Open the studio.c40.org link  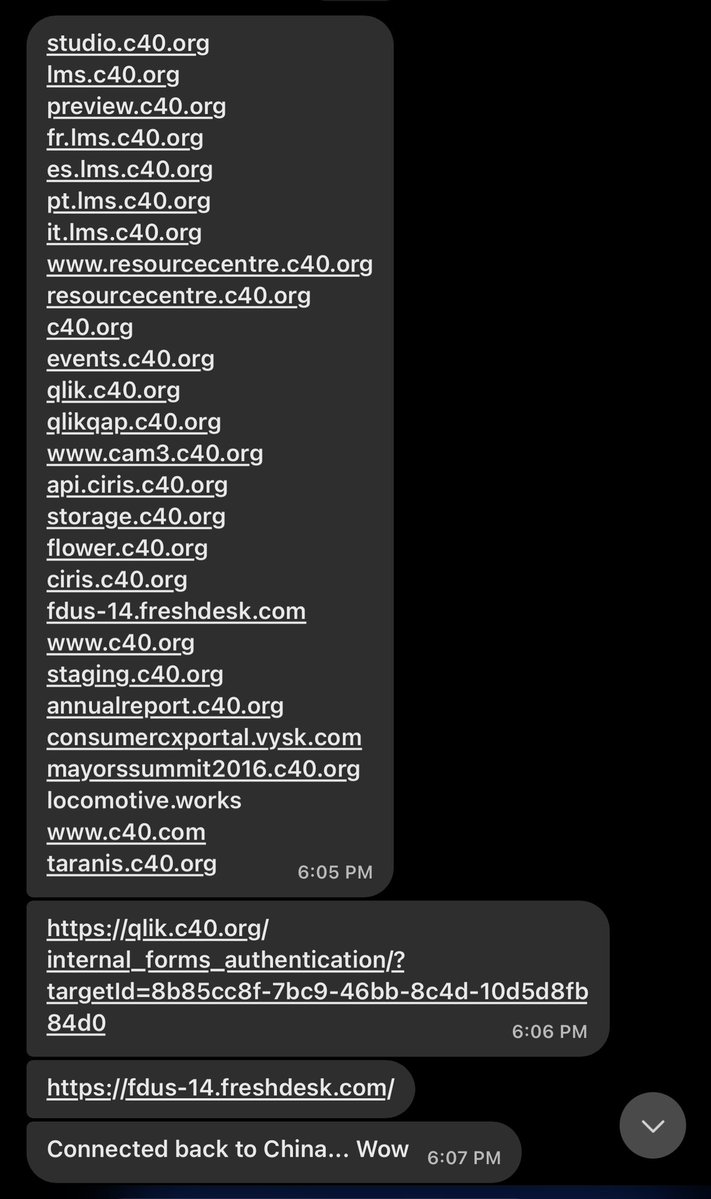[128, 43]
